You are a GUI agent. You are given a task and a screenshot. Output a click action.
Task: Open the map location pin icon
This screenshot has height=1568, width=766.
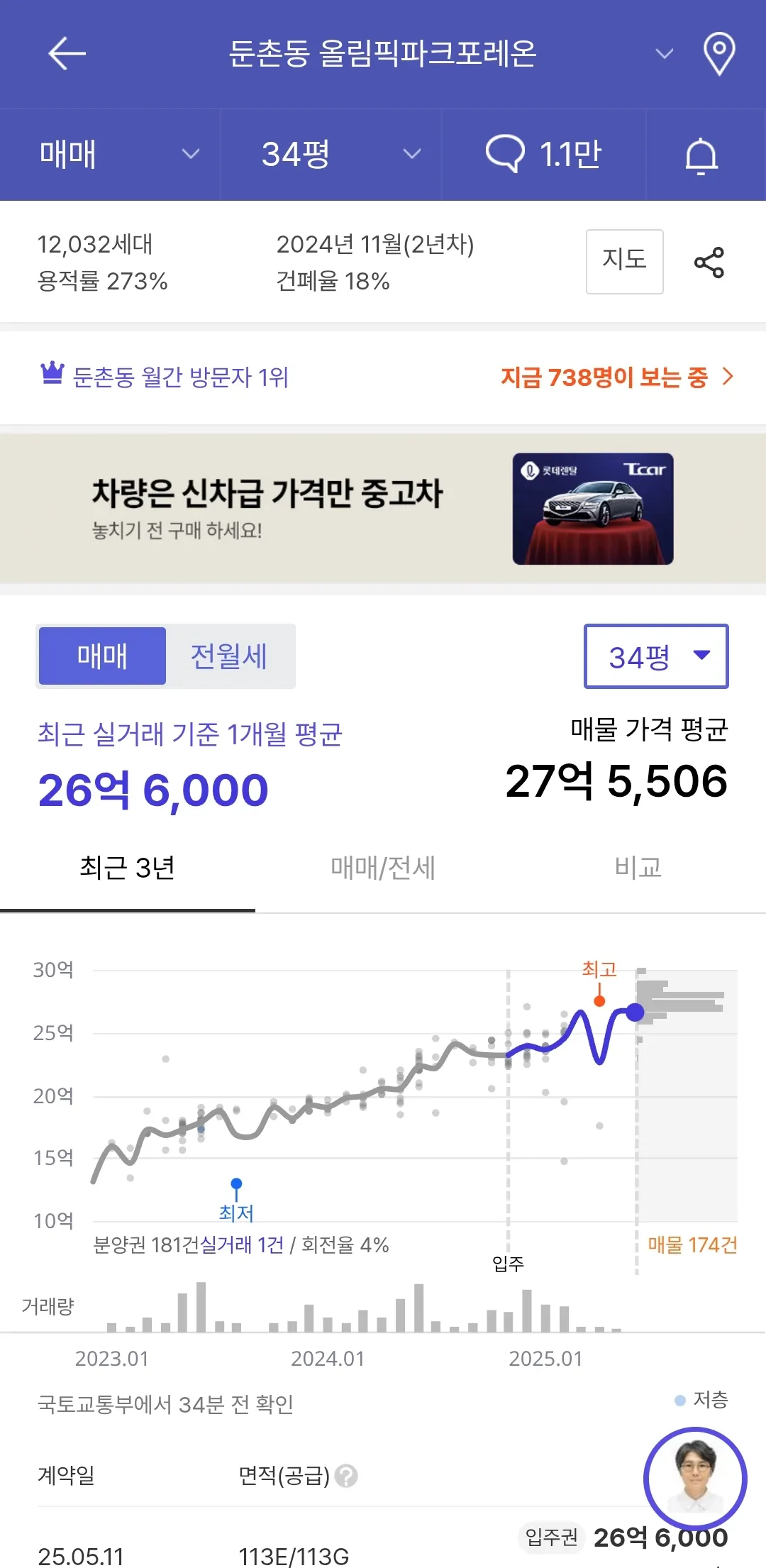pos(718,53)
